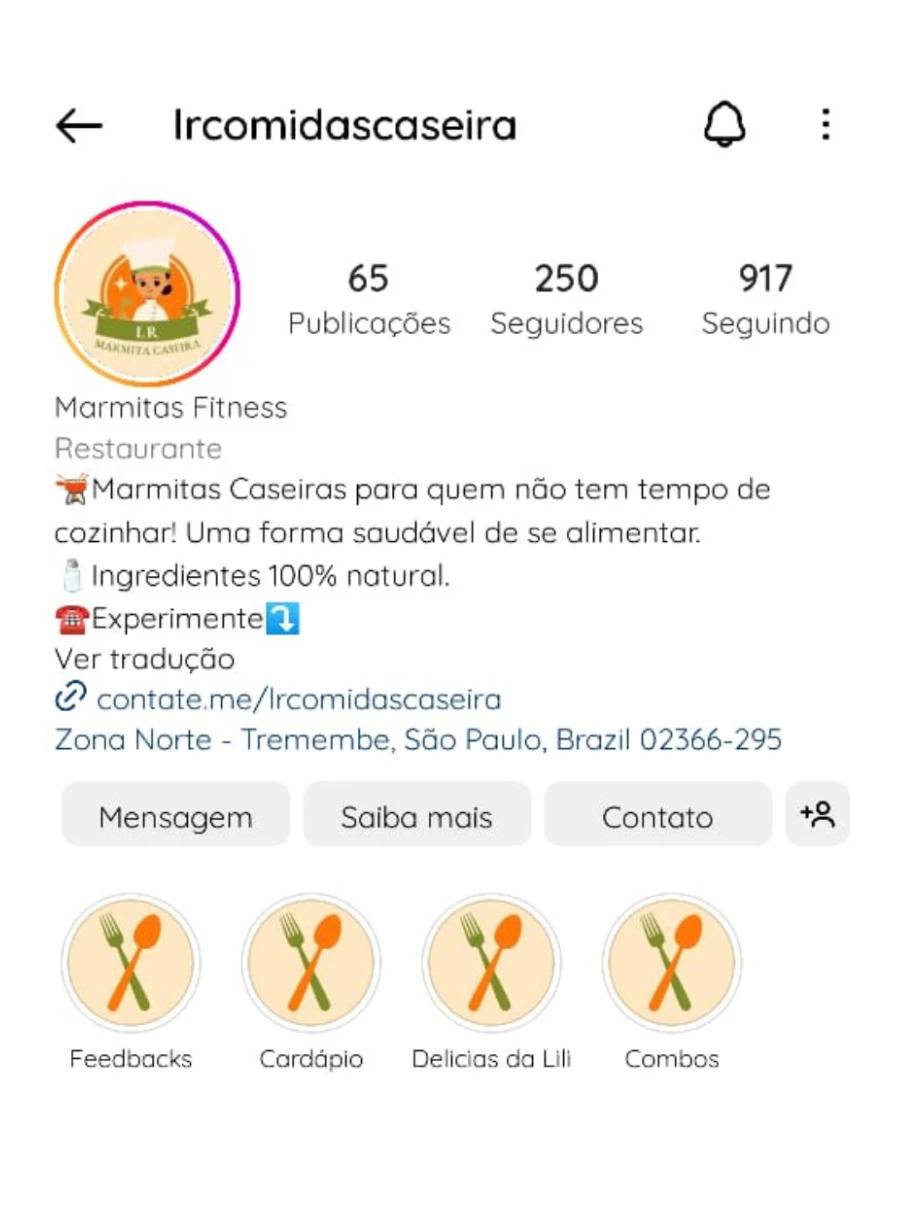
Task: Show suggested accounts with add-person icon
Action: click(817, 815)
